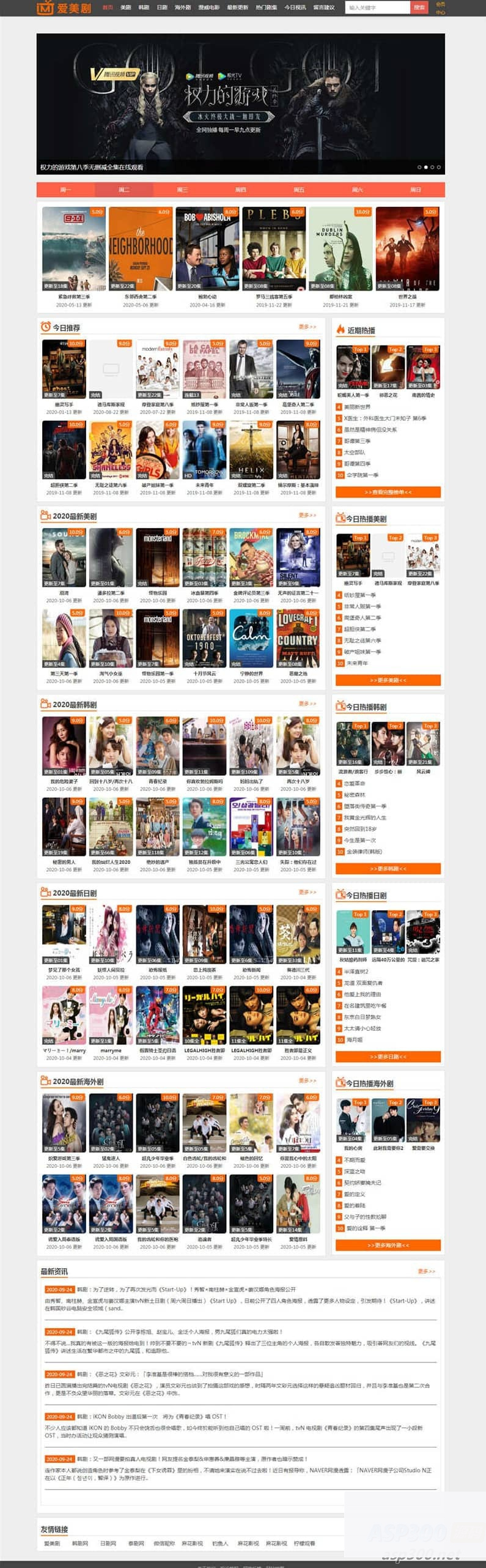
Task: Tap the 查看完整榜单 button
Action: [388, 492]
